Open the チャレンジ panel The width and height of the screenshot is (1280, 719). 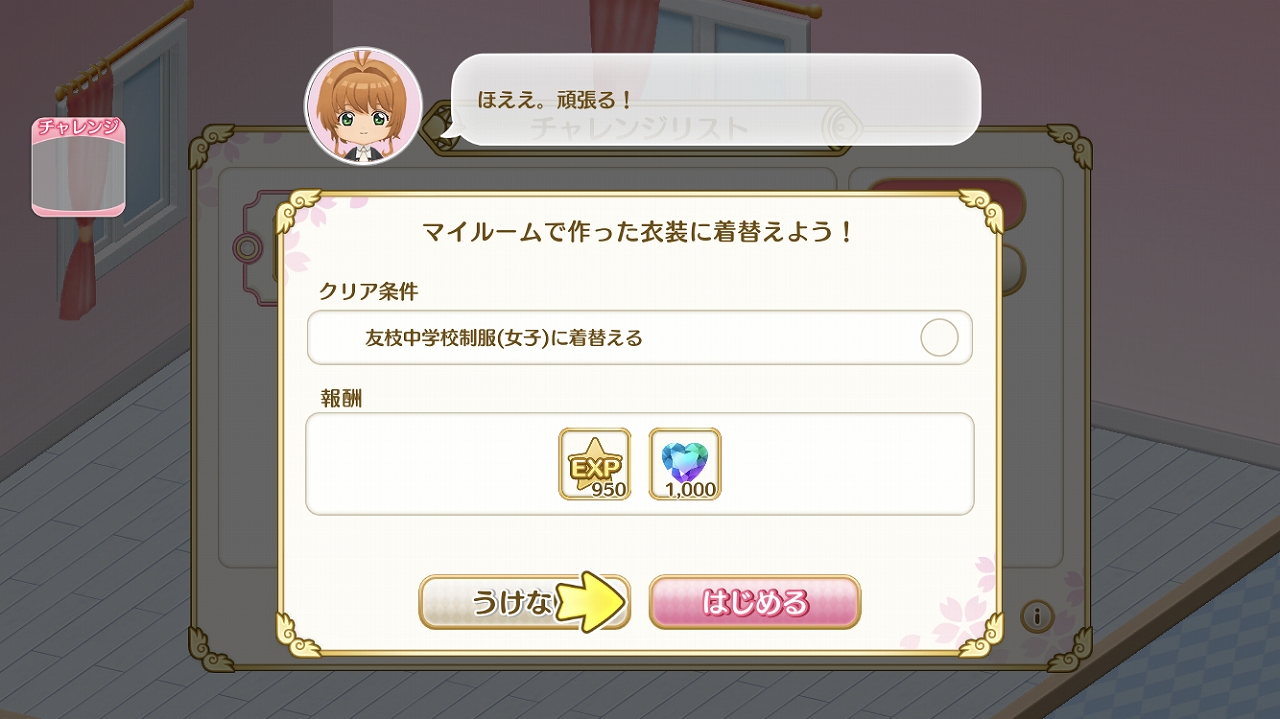(x=78, y=167)
